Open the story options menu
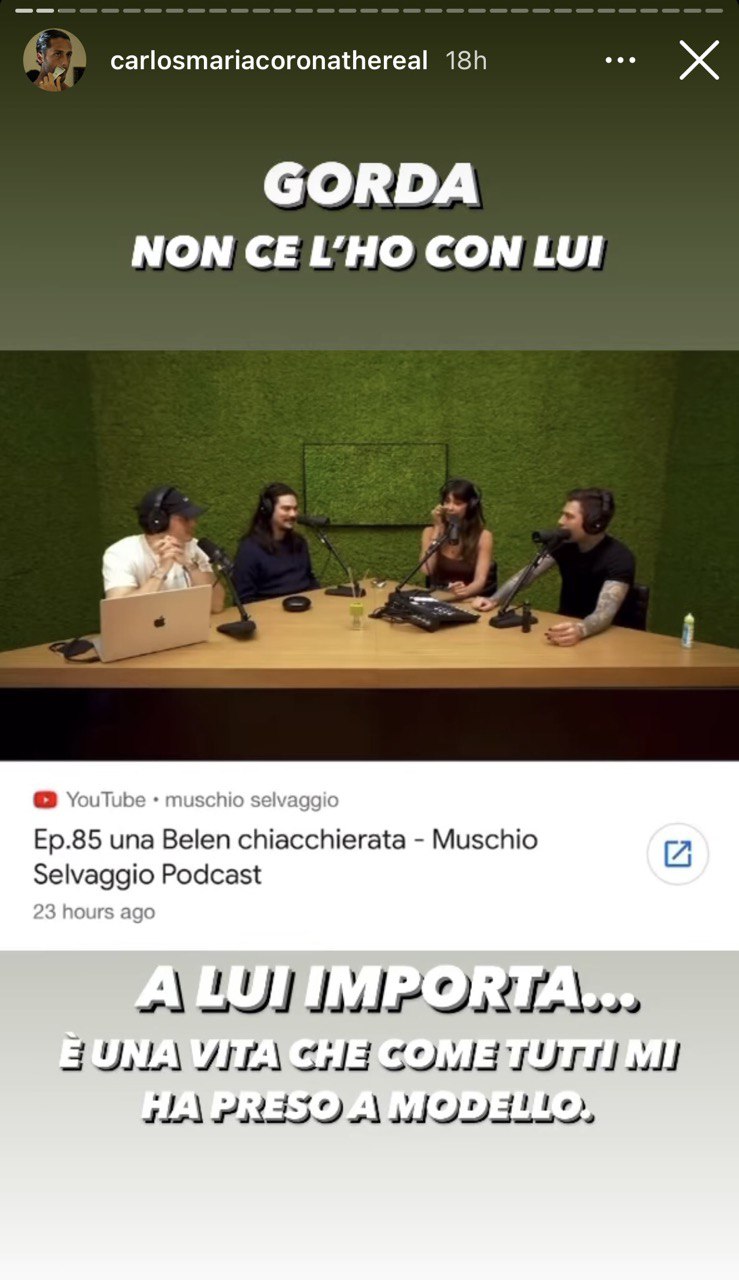 pyautogui.click(x=620, y=60)
